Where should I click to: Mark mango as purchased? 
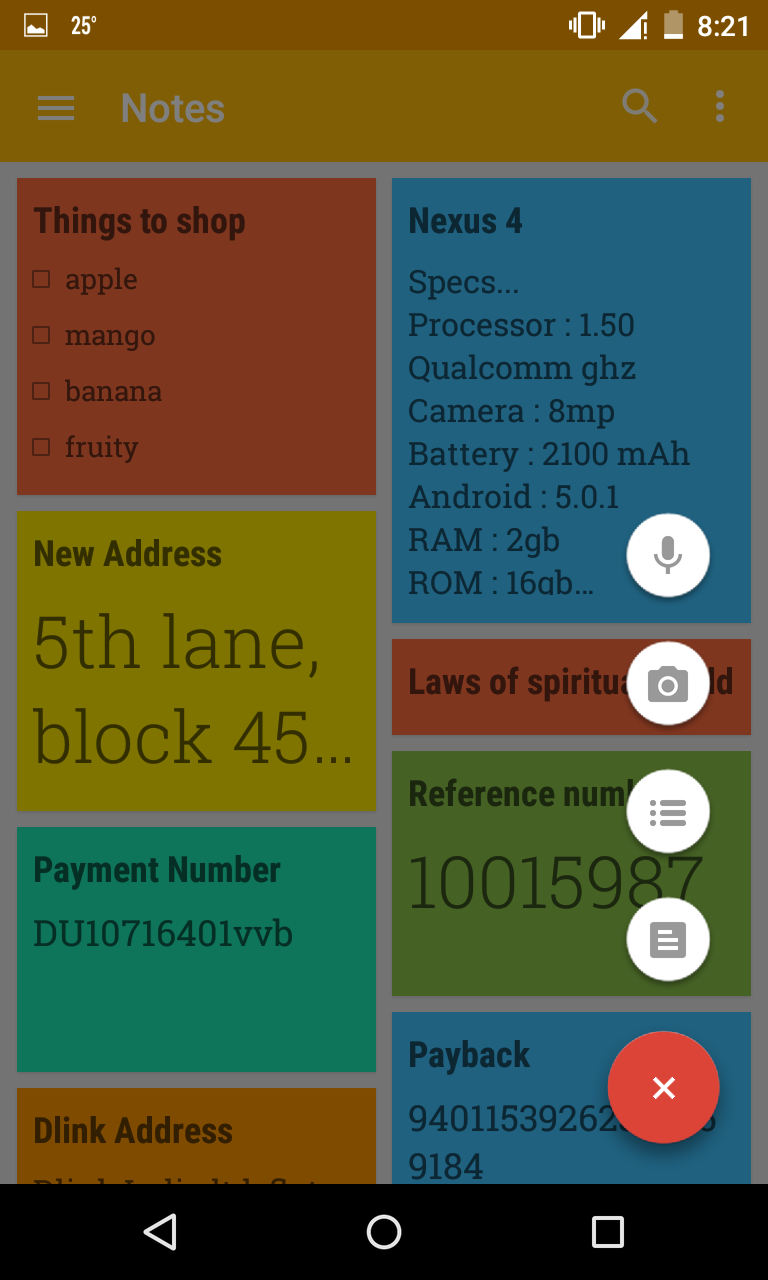point(41,335)
